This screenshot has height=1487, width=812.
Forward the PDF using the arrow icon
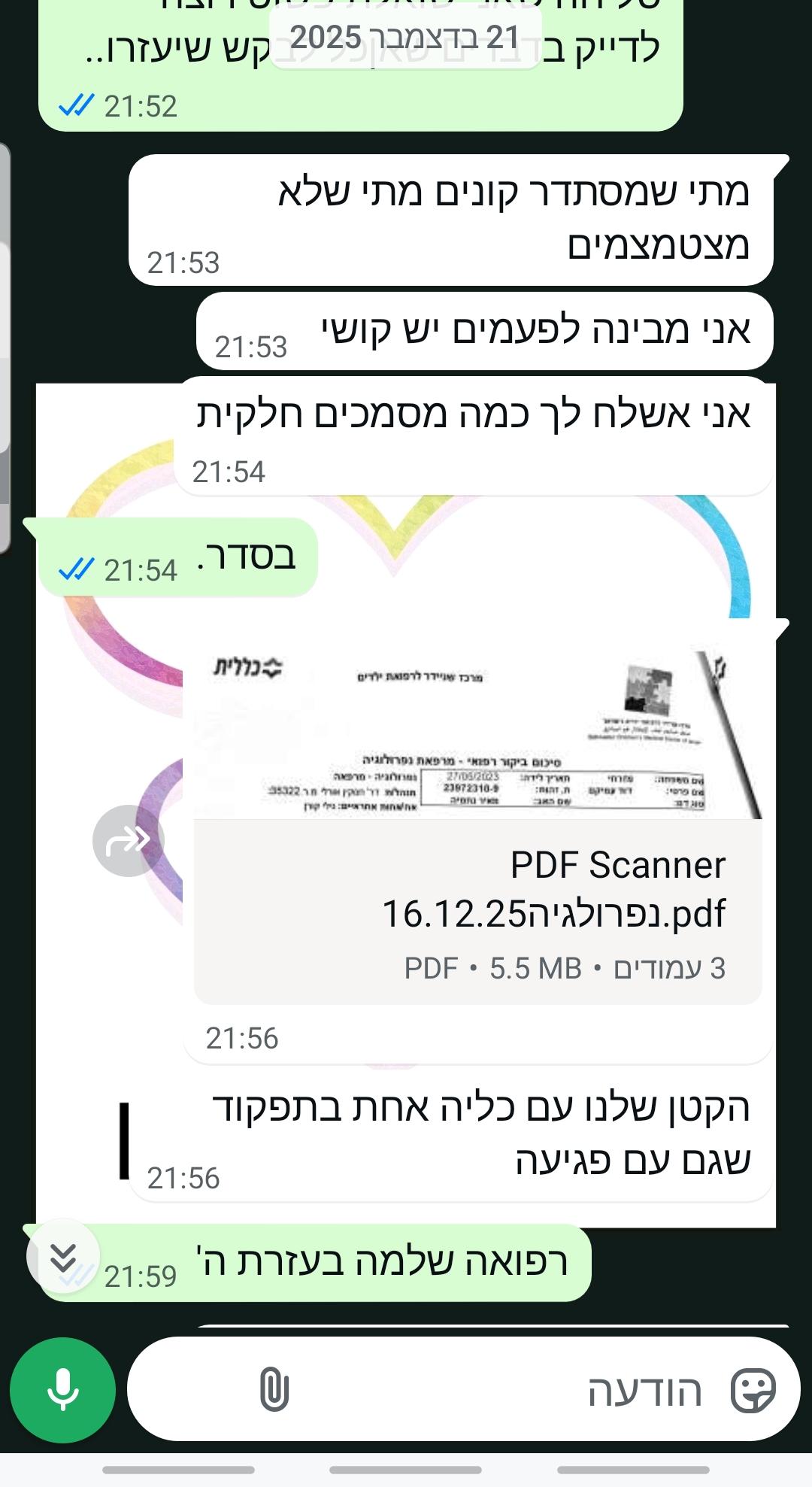[129, 841]
